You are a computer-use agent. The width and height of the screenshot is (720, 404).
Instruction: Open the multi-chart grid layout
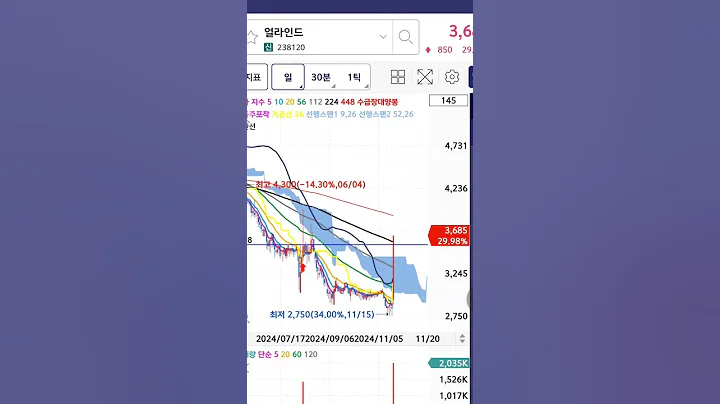(x=398, y=77)
